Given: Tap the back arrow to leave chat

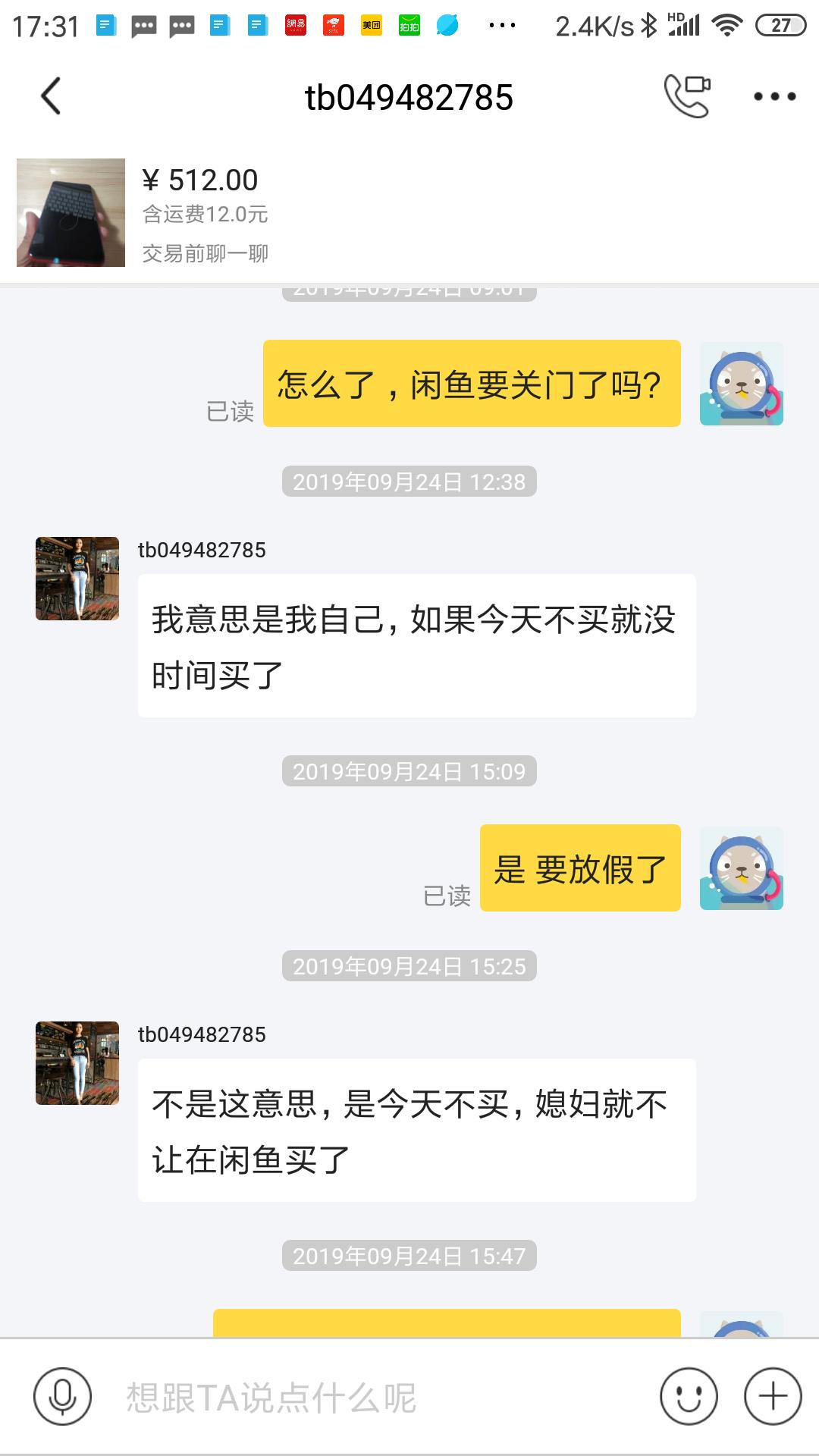Looking at the screenshot, I should 50,96.
